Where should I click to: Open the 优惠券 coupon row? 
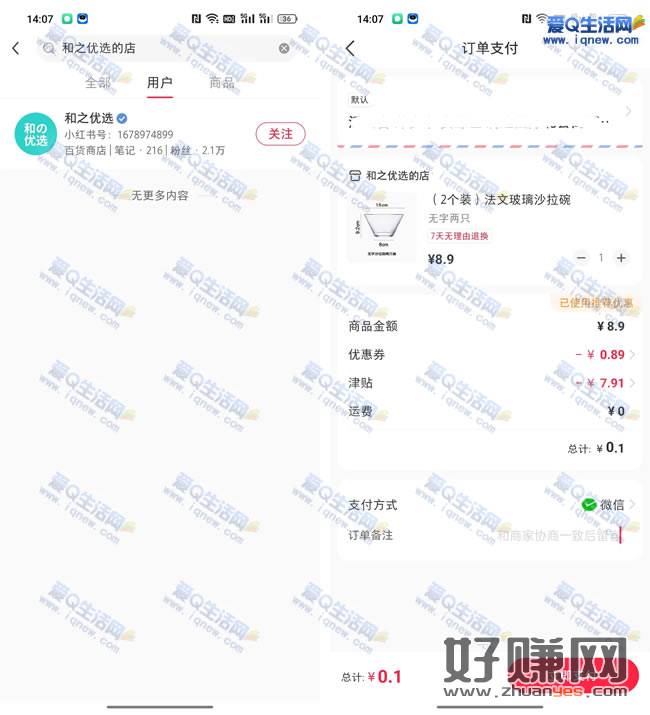click(490, 355)
